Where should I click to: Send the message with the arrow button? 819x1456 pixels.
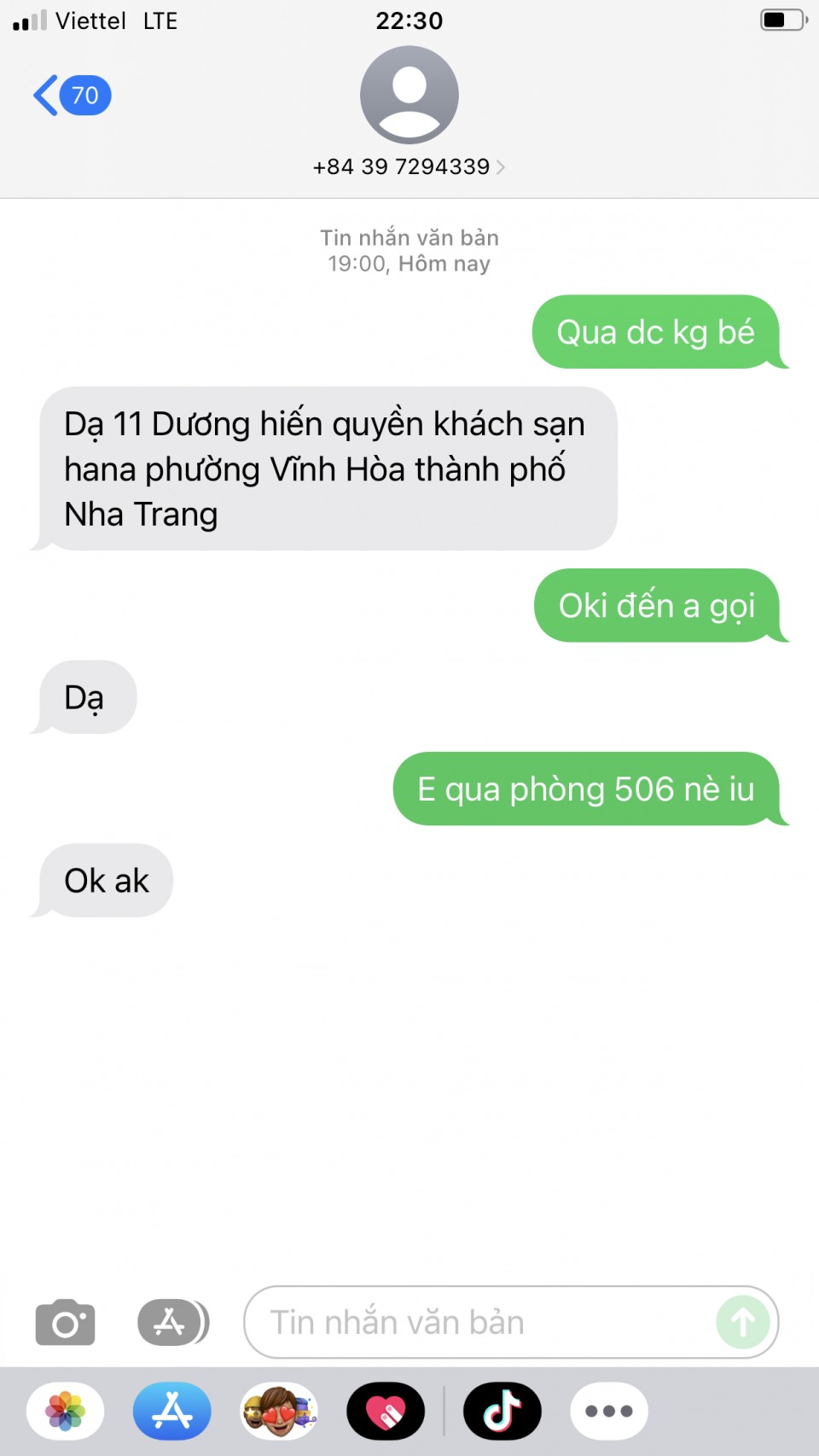pos(742,1323)
